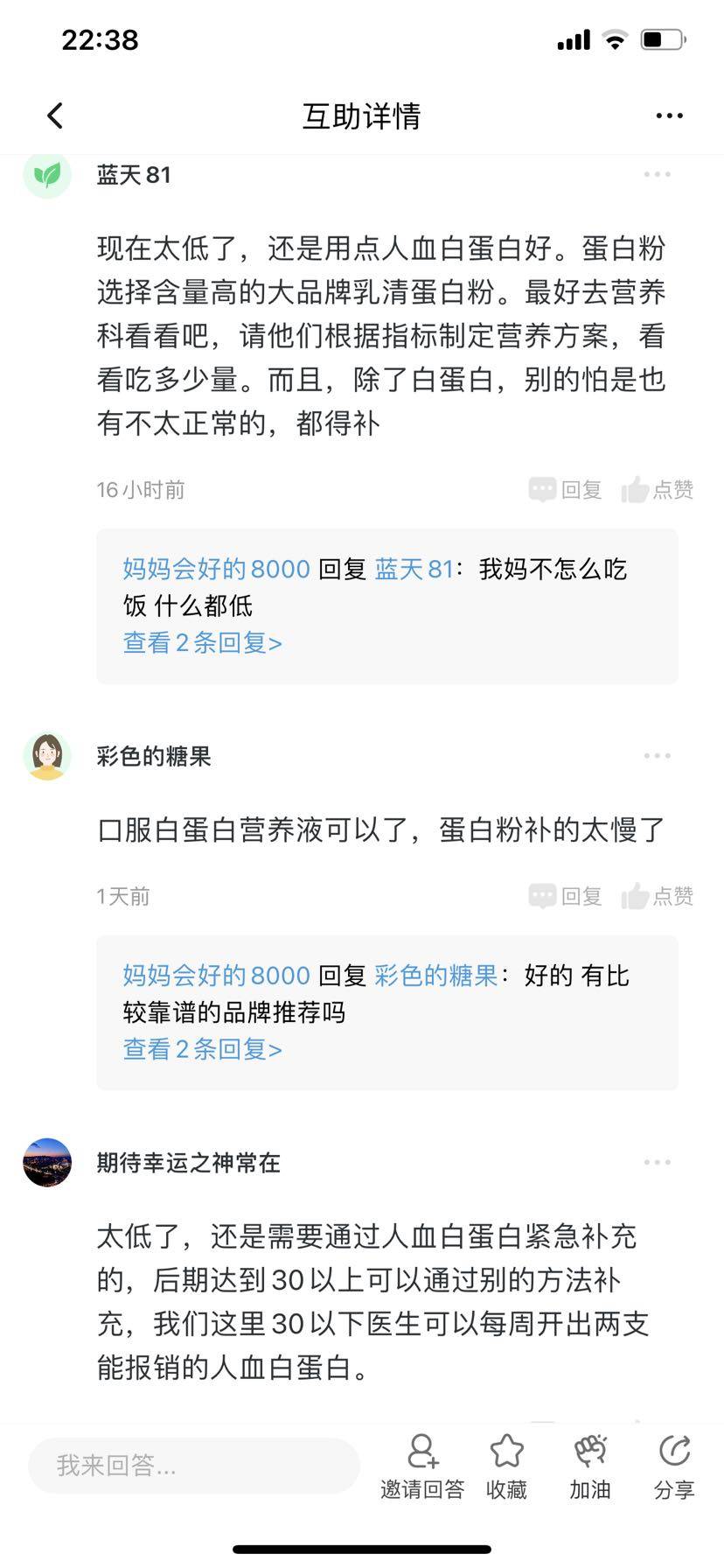The width and height of the screenshot is (724, 1568).
Task: Open 期待幸运之神常在's profile avatar
Action: click(47, 1162)
